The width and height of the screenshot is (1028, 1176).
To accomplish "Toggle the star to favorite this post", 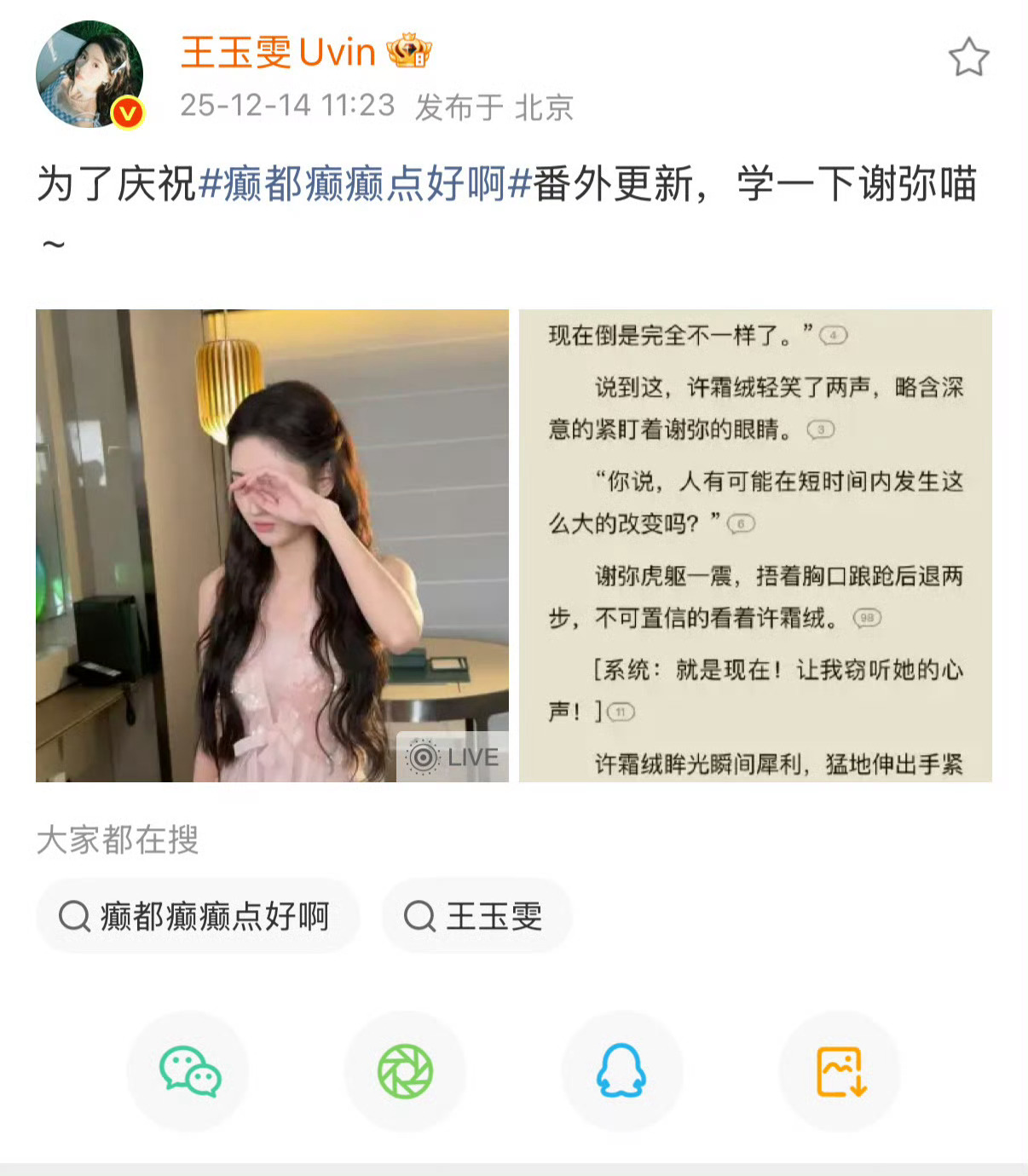I will [968, 56].
